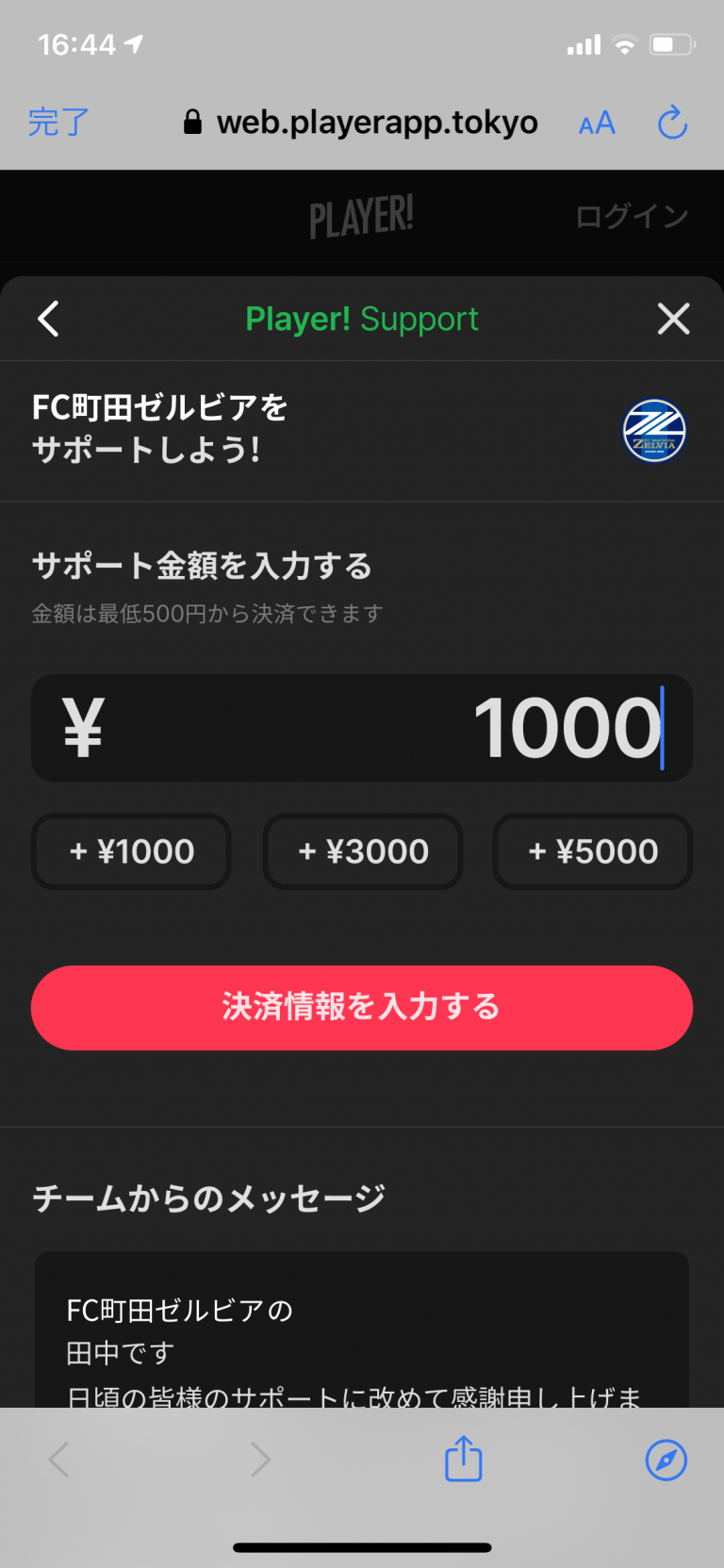Add ¥1000 to the support amount

point(132,851)
